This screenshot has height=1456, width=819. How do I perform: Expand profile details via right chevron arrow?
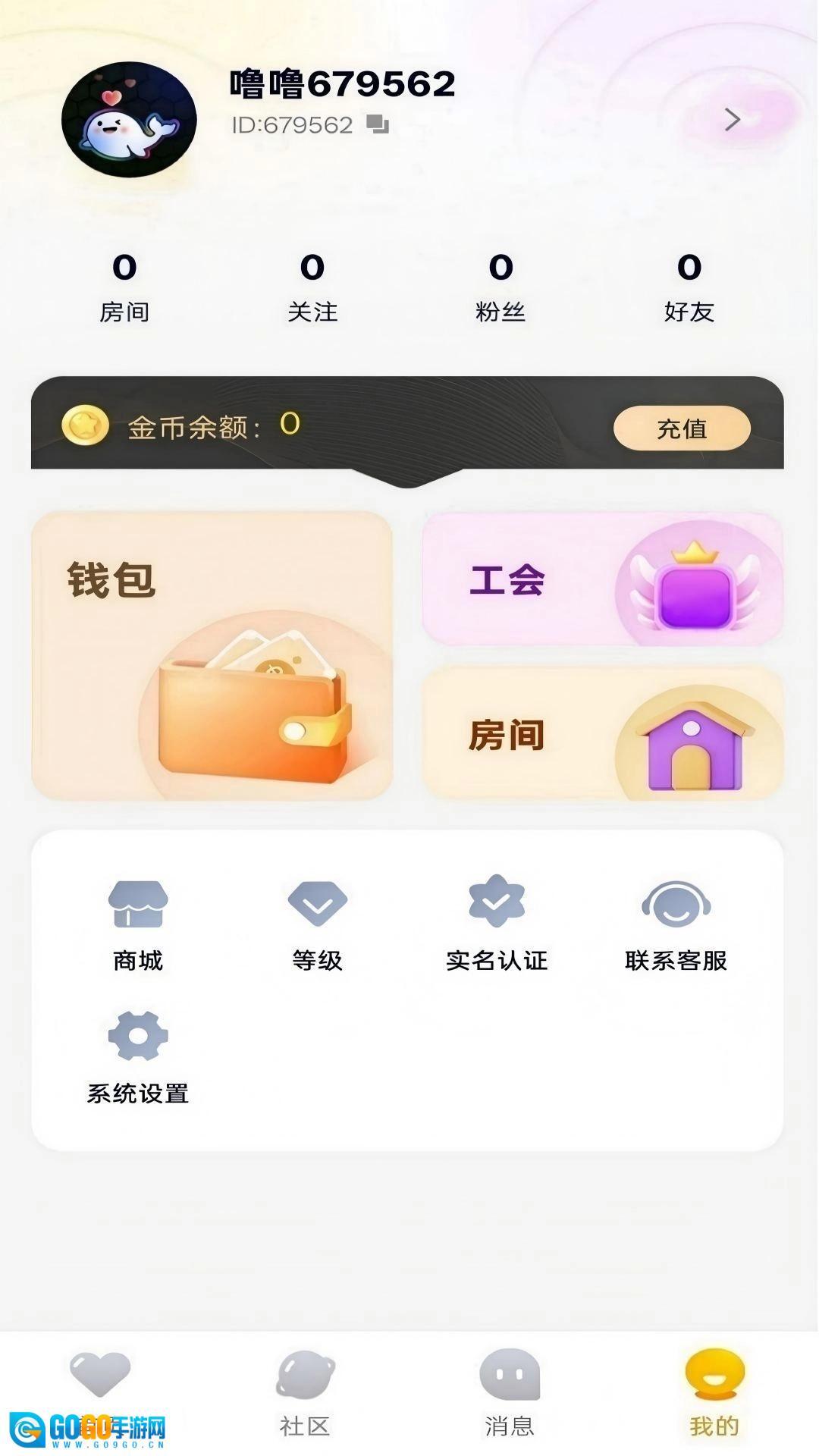731,120
